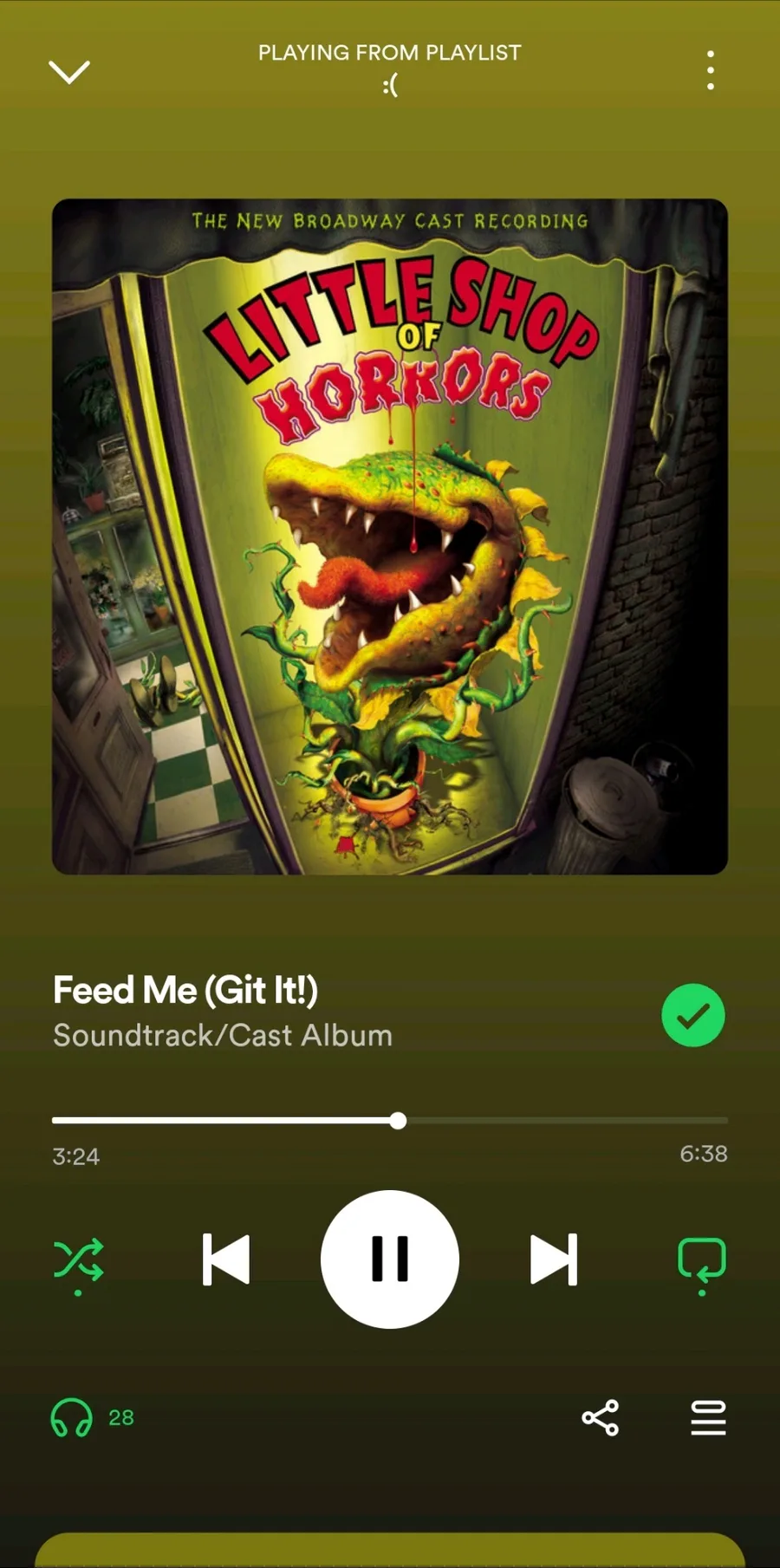
Task: Skip to the previous track
Action: [x=226, y=1259]
